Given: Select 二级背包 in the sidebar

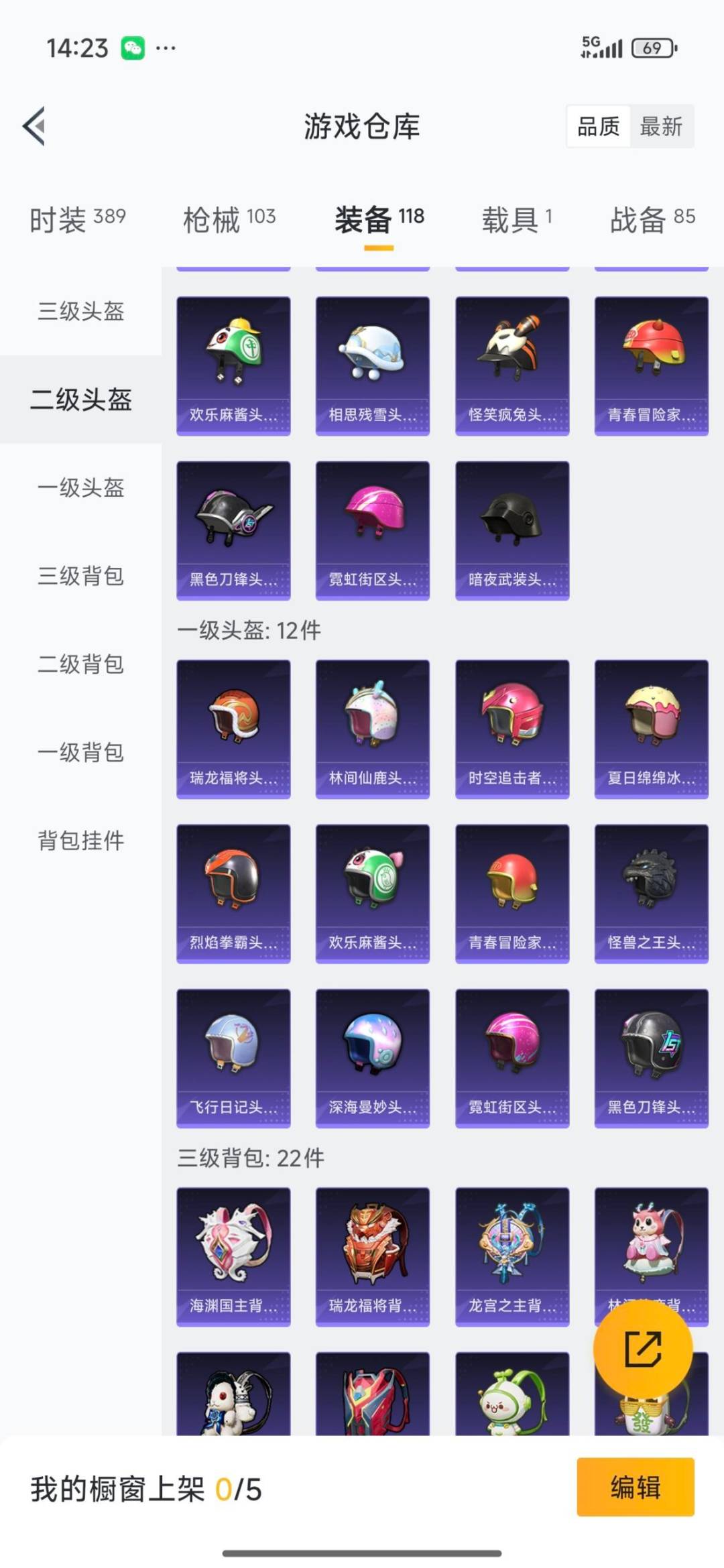Looking at the screenshot, I should [80, 664].
